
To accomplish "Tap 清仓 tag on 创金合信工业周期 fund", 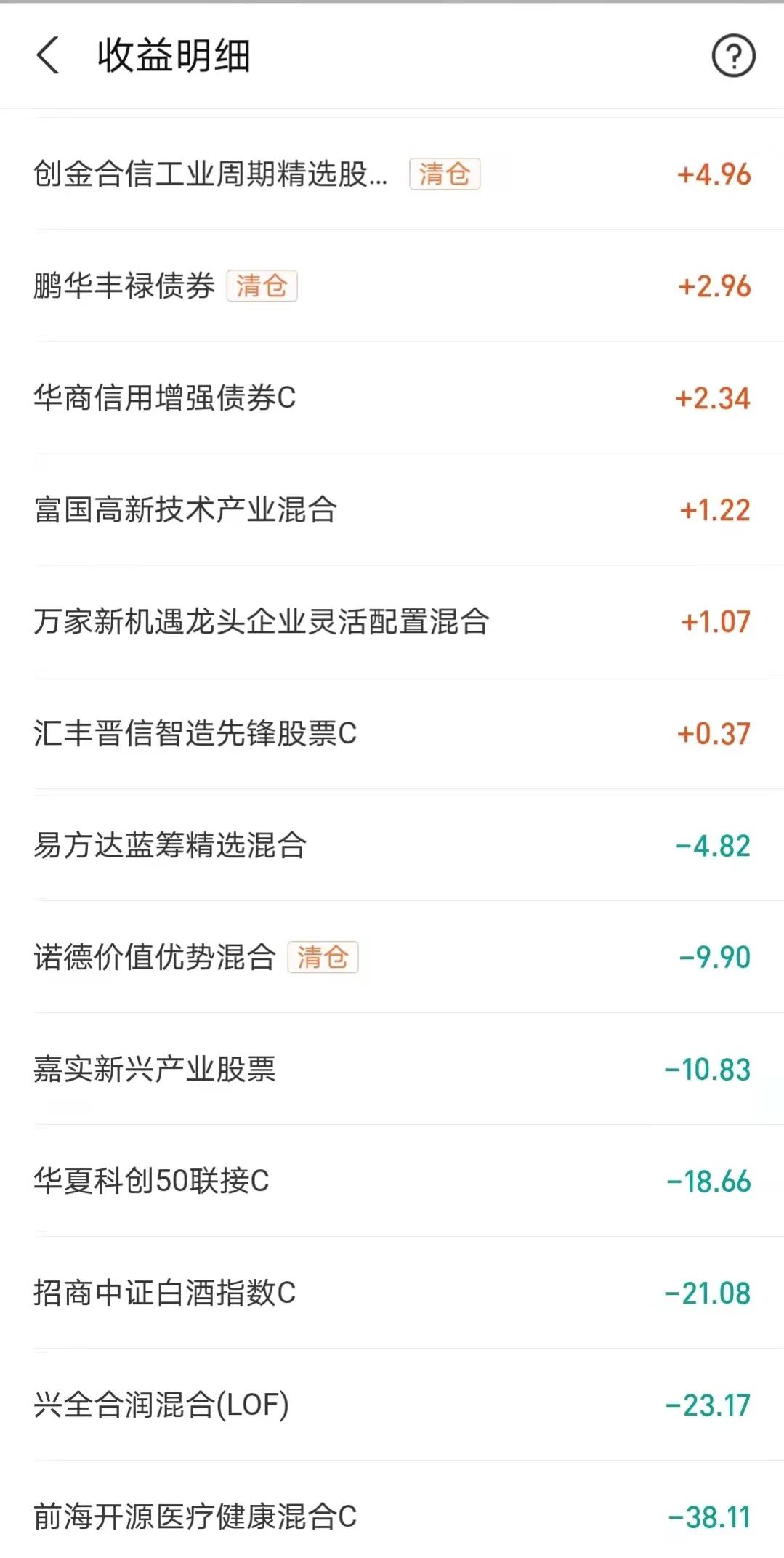I will tap(443, 174).
